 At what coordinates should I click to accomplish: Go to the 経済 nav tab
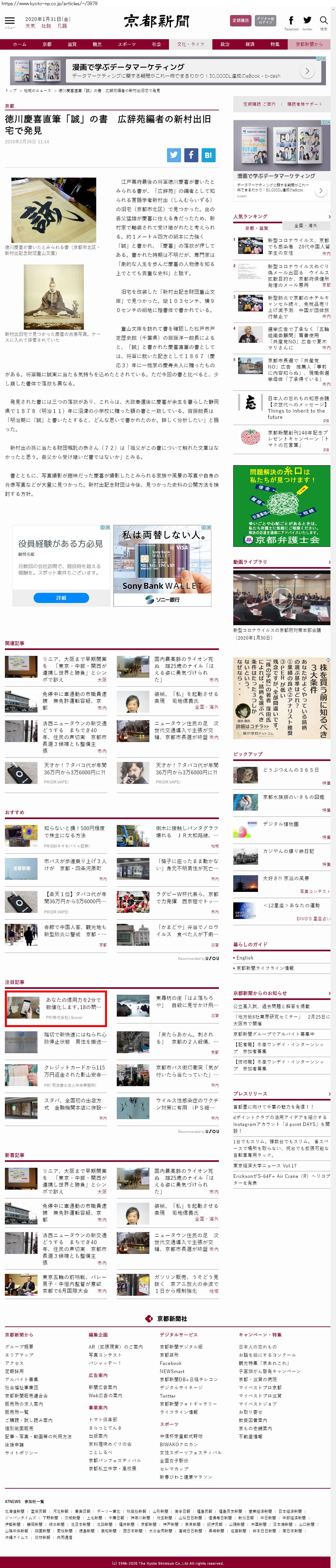tap(250, 44)
